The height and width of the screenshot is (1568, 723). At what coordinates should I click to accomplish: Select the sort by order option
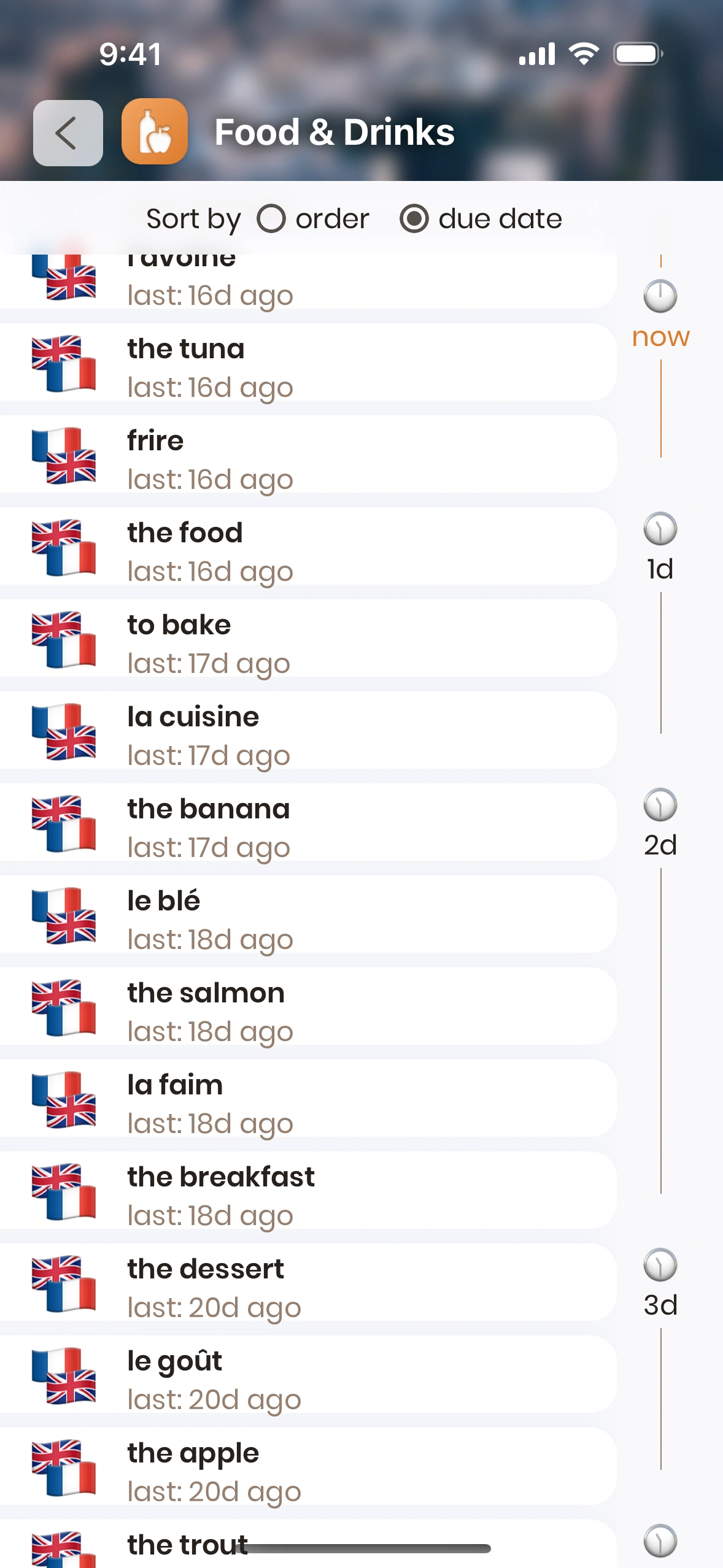pos(271,219)
